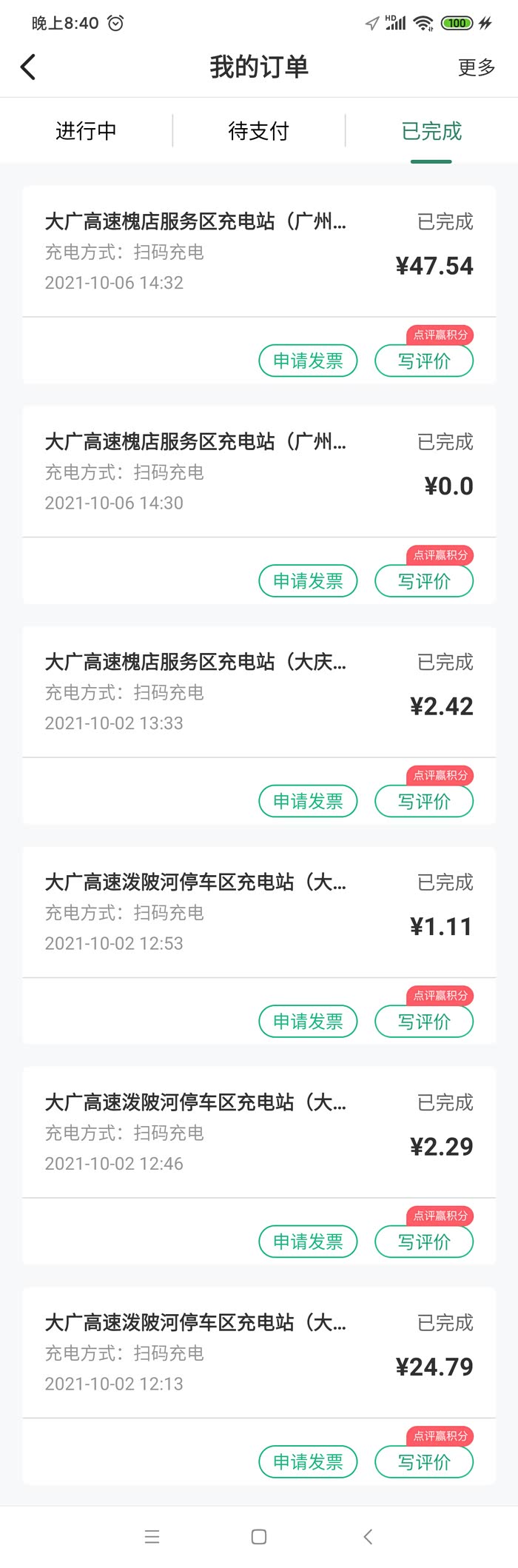View the ¥2.42 order details
The image size is (518, 1568).
click(259, 692)
